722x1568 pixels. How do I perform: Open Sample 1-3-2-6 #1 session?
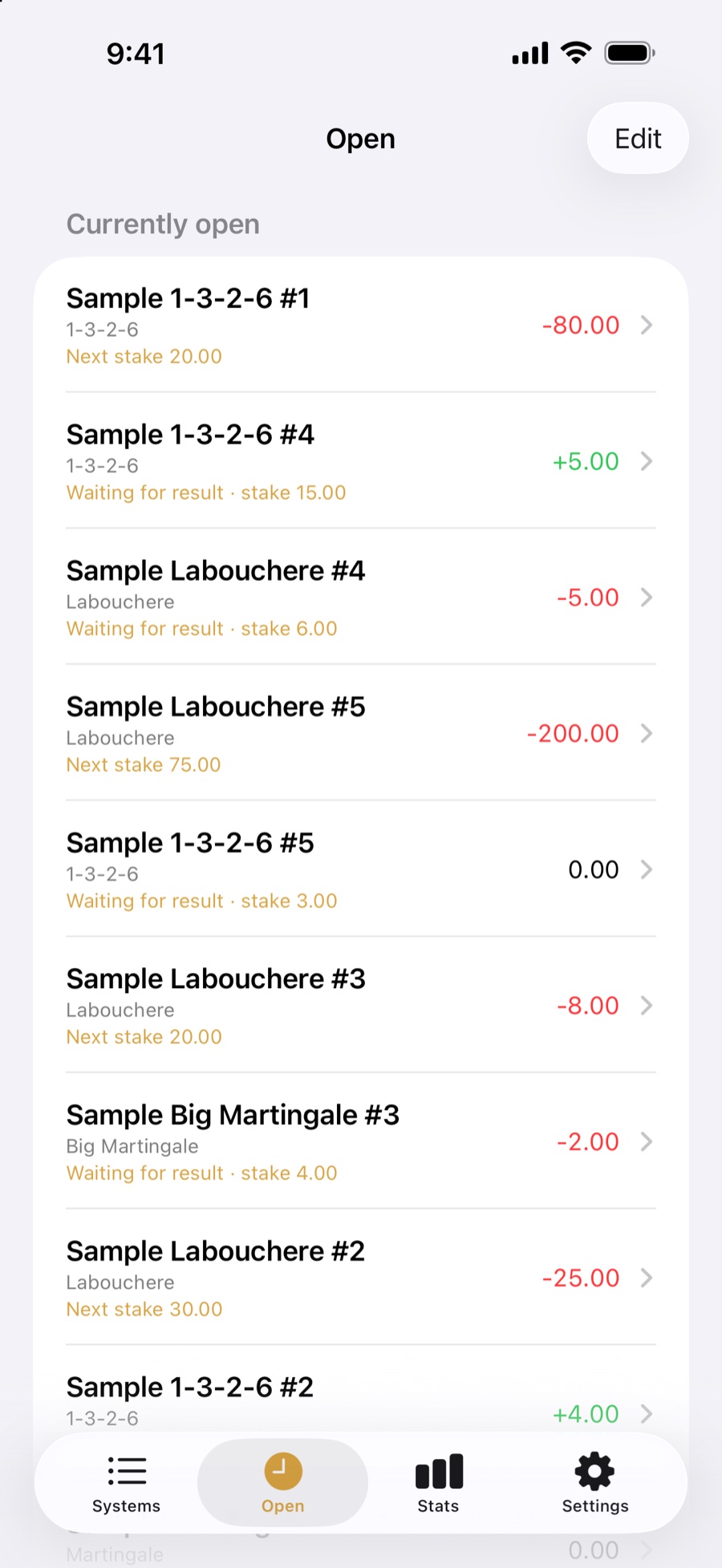coord(361,325)
